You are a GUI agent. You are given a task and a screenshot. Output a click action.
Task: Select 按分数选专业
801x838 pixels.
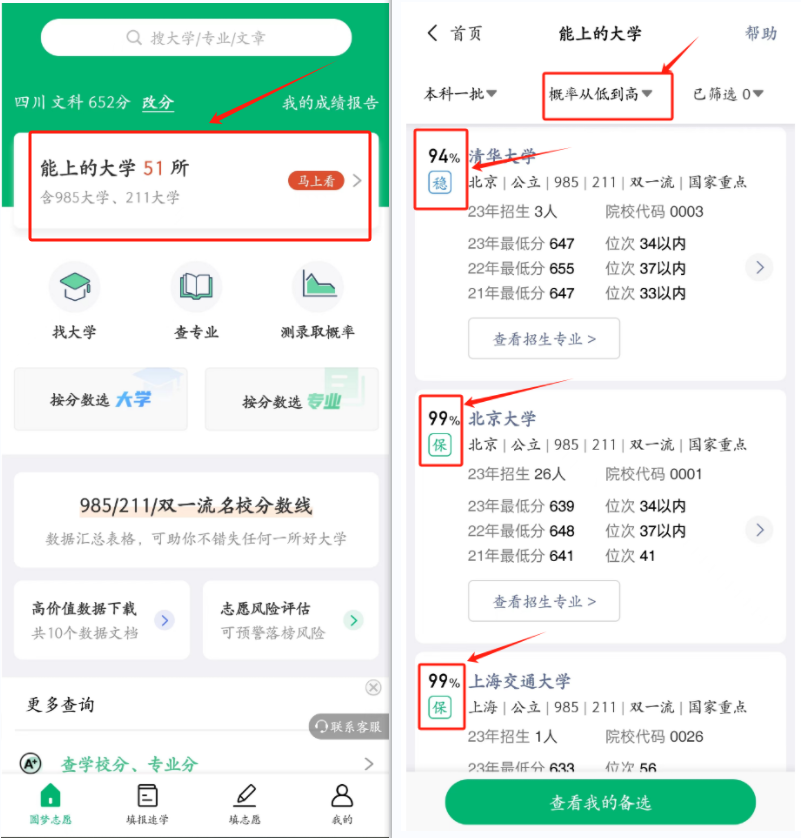[292, 399]
